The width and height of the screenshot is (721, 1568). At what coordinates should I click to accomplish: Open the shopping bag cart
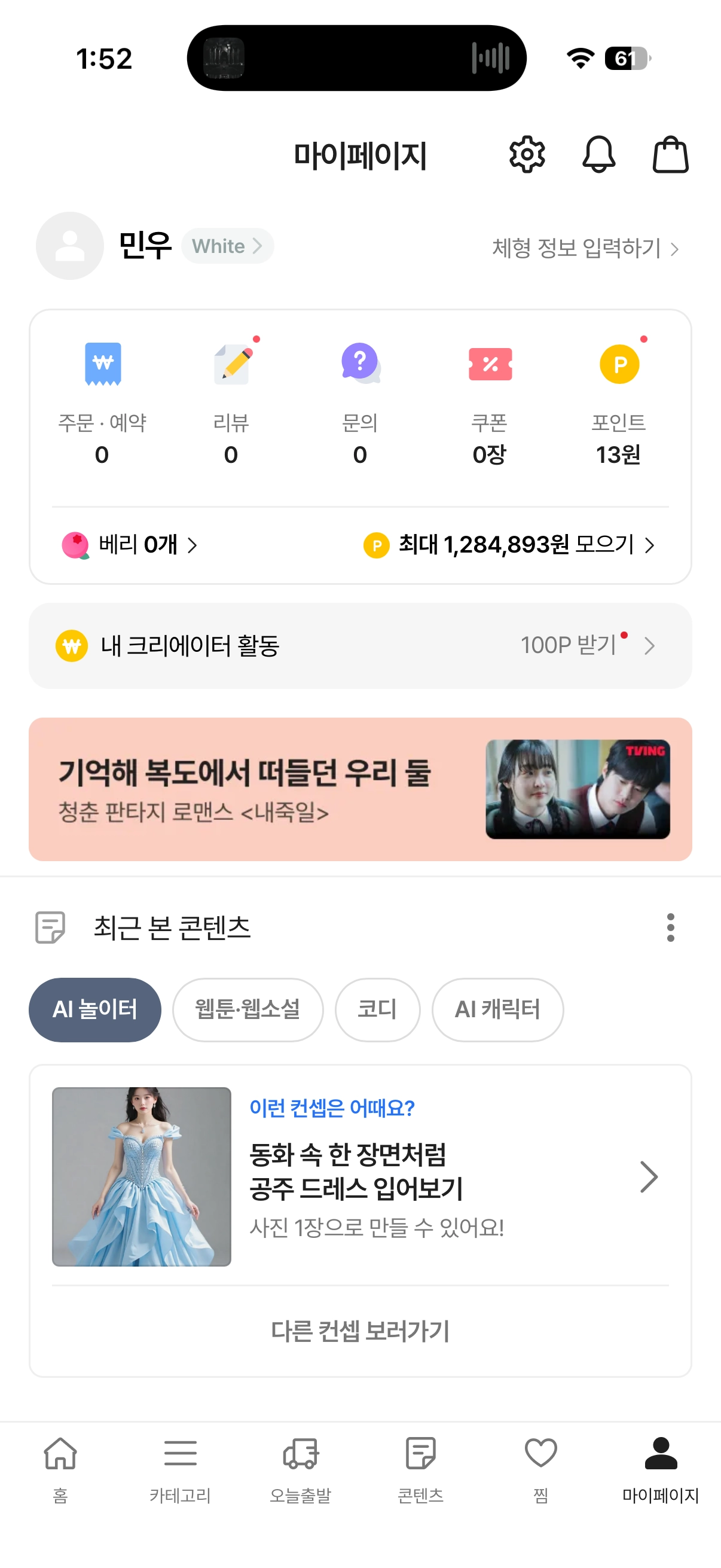pos(670,155)
